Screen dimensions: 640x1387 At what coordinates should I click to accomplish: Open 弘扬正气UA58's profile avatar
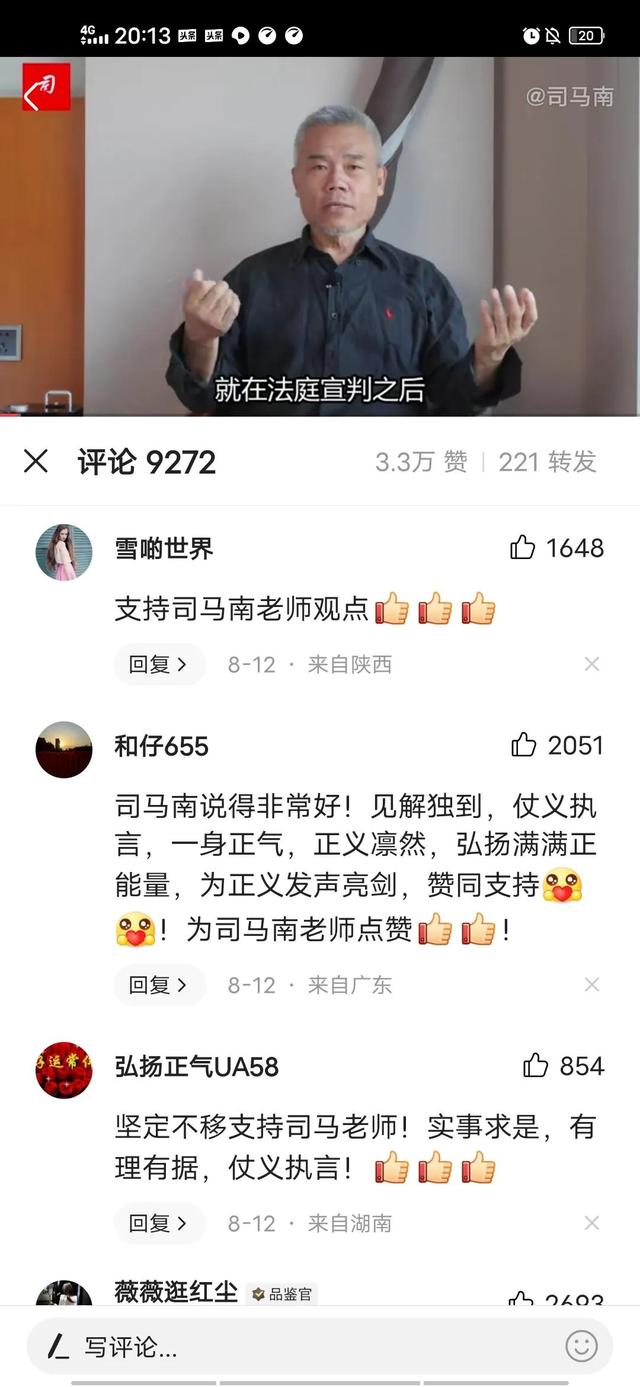click(64, 1070)
